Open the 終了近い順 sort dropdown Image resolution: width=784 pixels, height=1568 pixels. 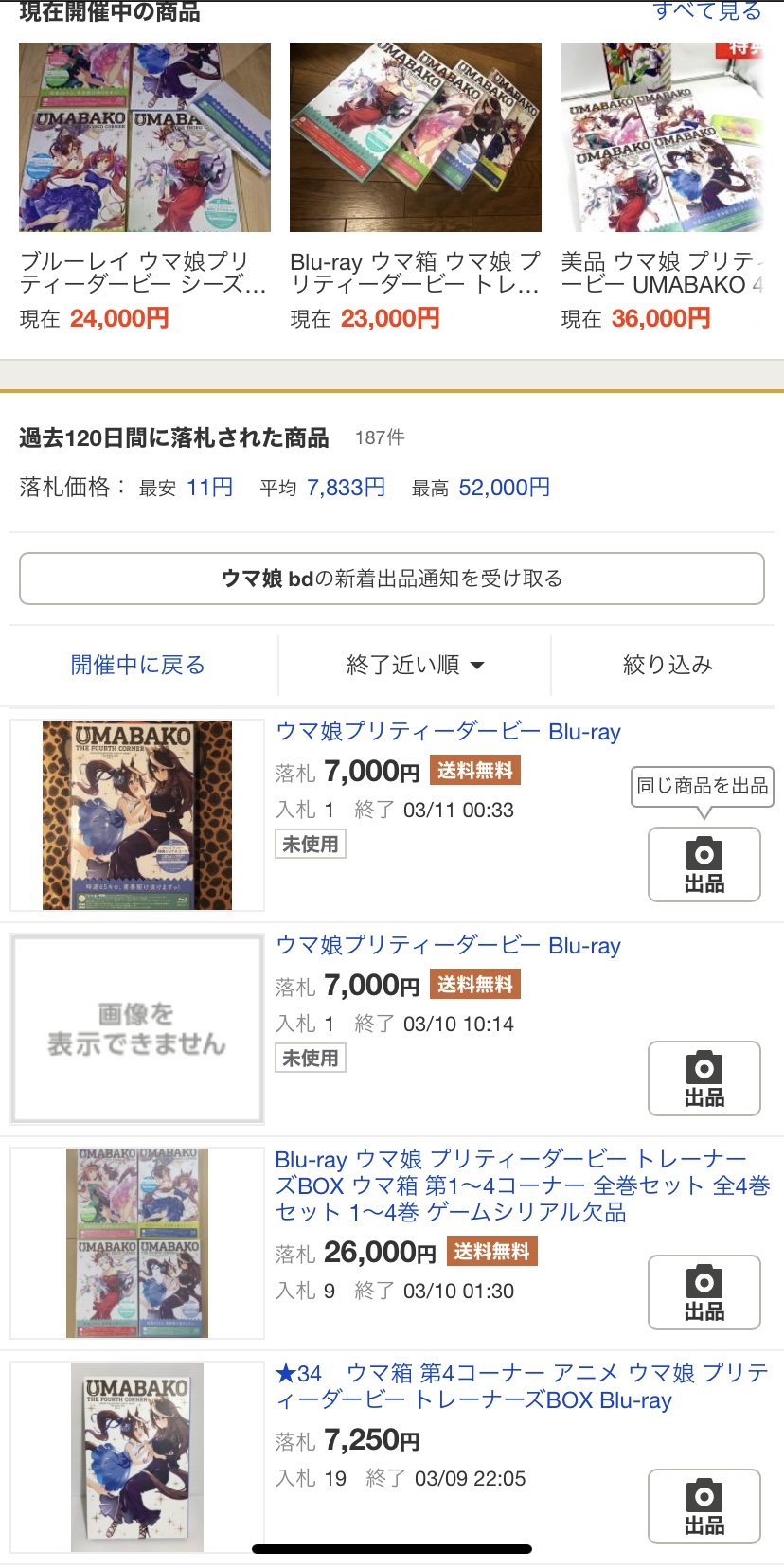click(x=415, y=665)
